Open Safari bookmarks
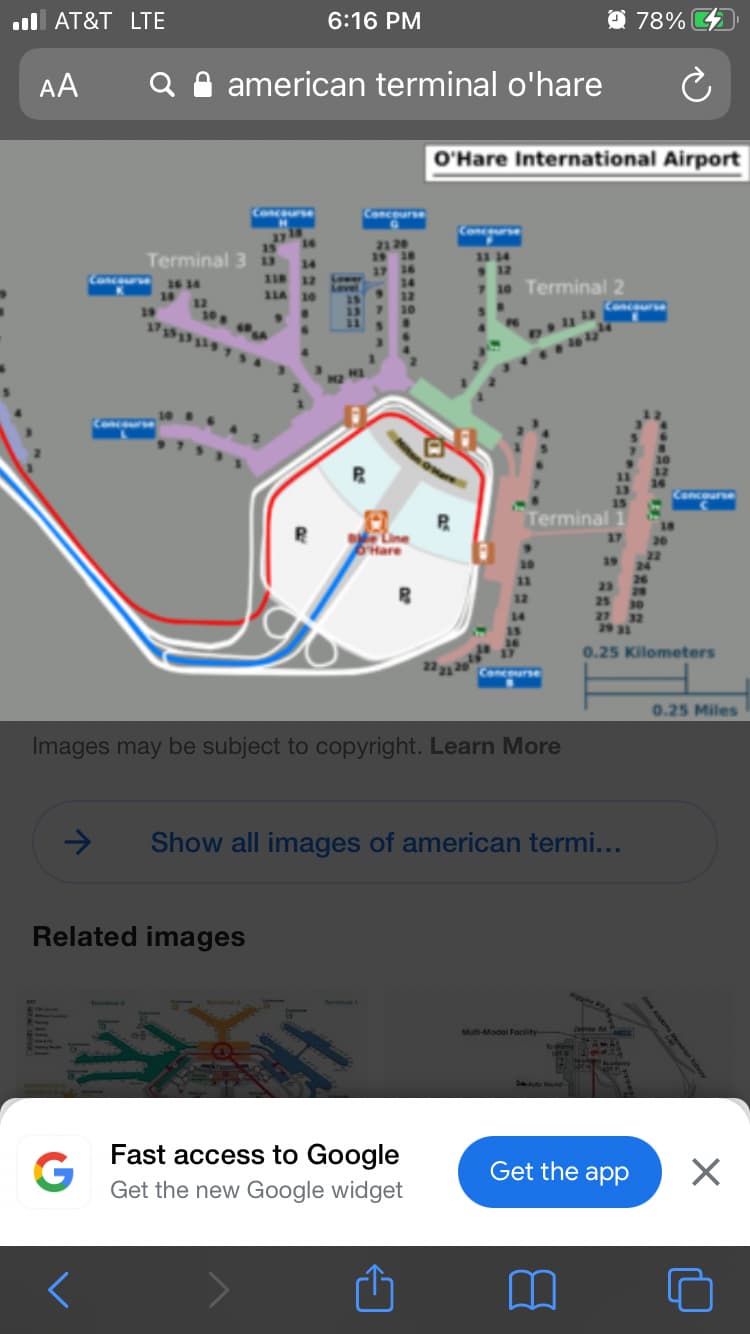Viewport: 750px width, 1334px height. coord(531,1289)
